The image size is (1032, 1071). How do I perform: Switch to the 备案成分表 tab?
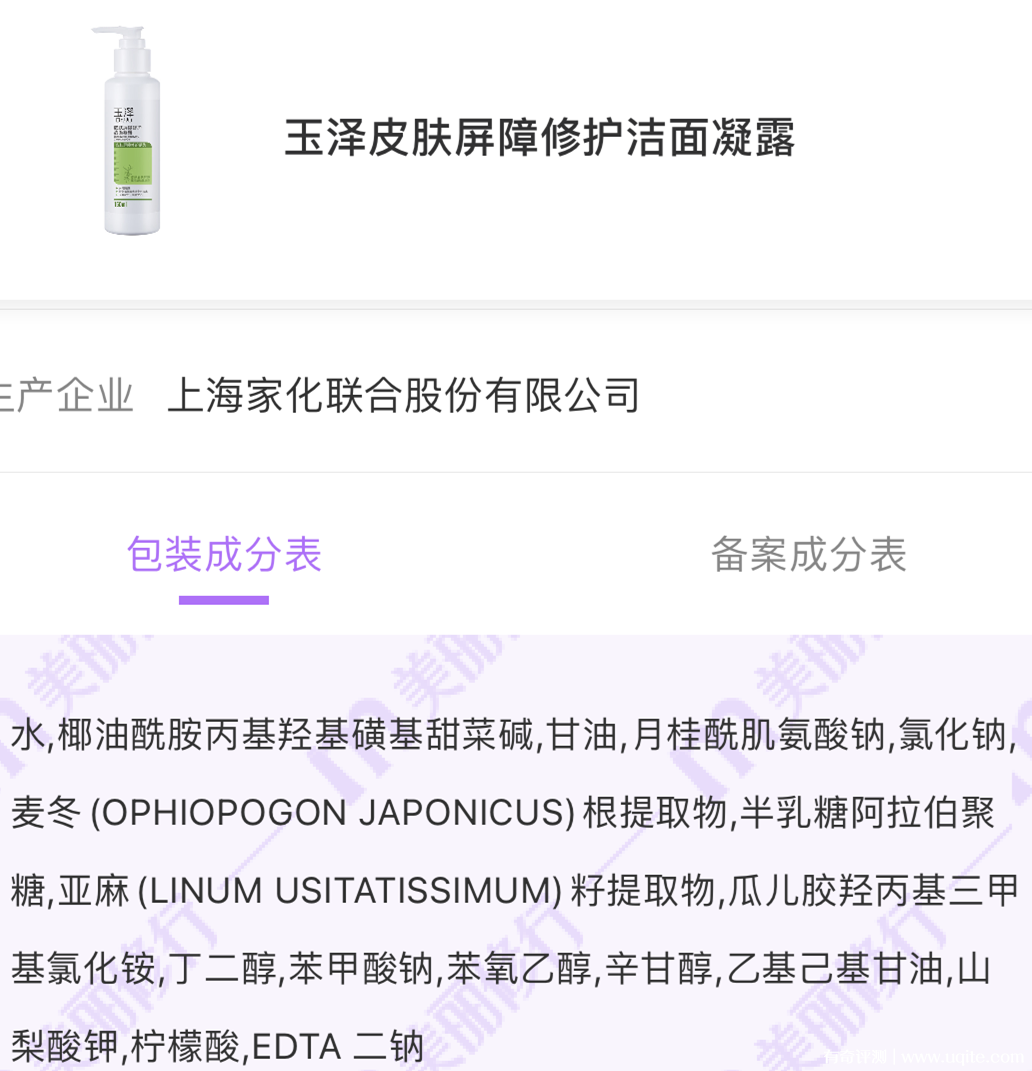pyautogui.click(x=808, y=554)
